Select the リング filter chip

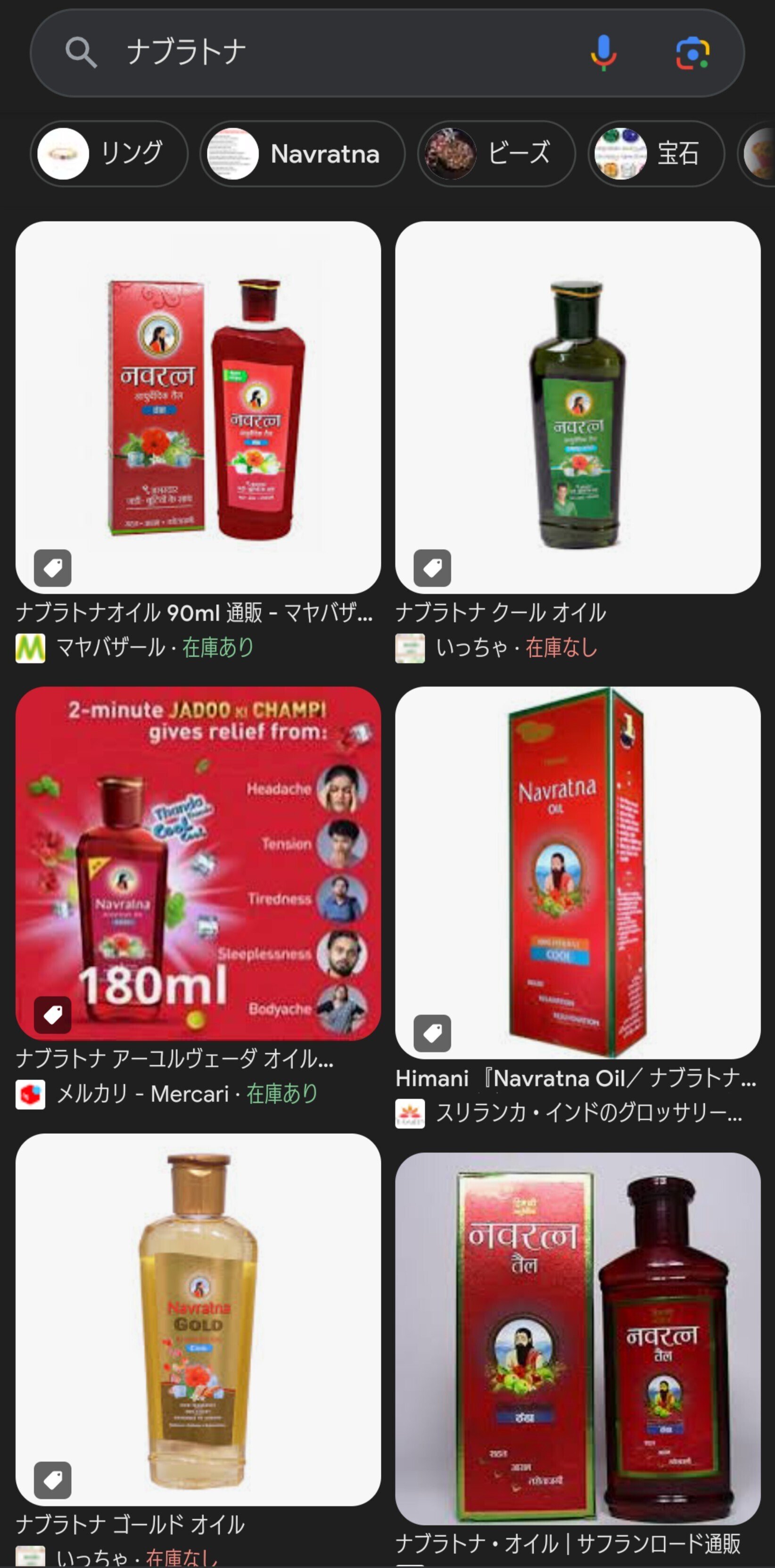[109, 153]
